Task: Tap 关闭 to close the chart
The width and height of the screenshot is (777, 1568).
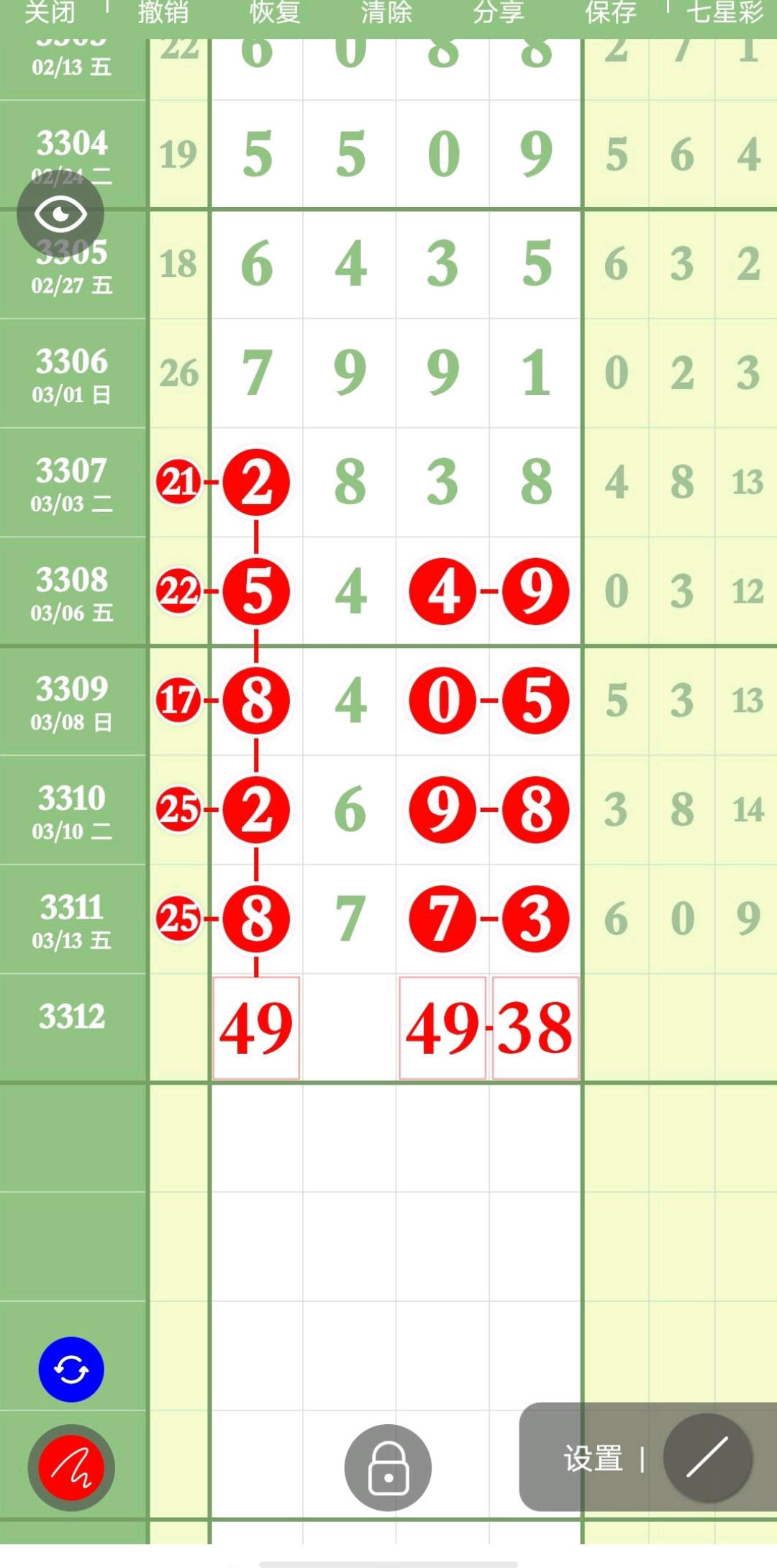Action: 50,13
